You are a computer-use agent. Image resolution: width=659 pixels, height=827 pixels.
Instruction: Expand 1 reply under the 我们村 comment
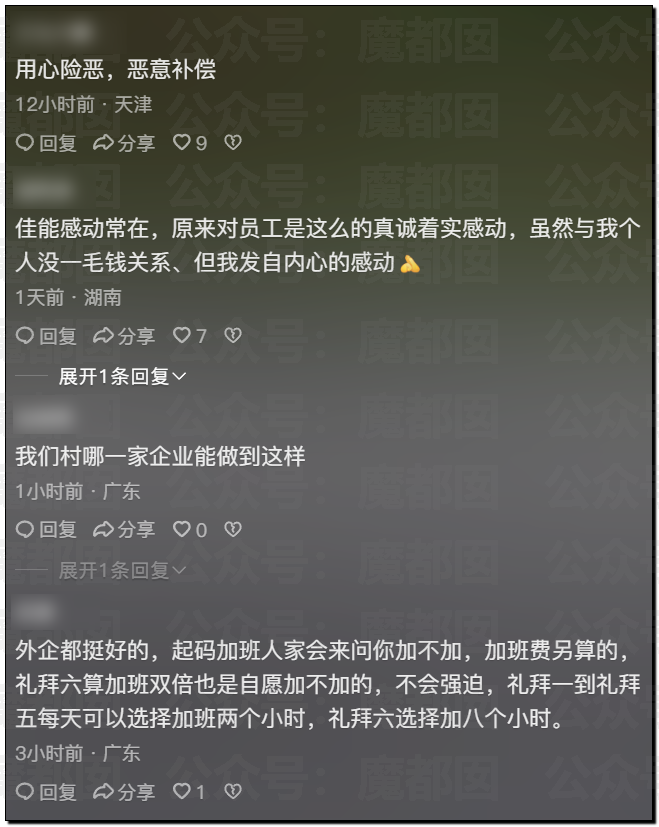click(x=122, y=570)
